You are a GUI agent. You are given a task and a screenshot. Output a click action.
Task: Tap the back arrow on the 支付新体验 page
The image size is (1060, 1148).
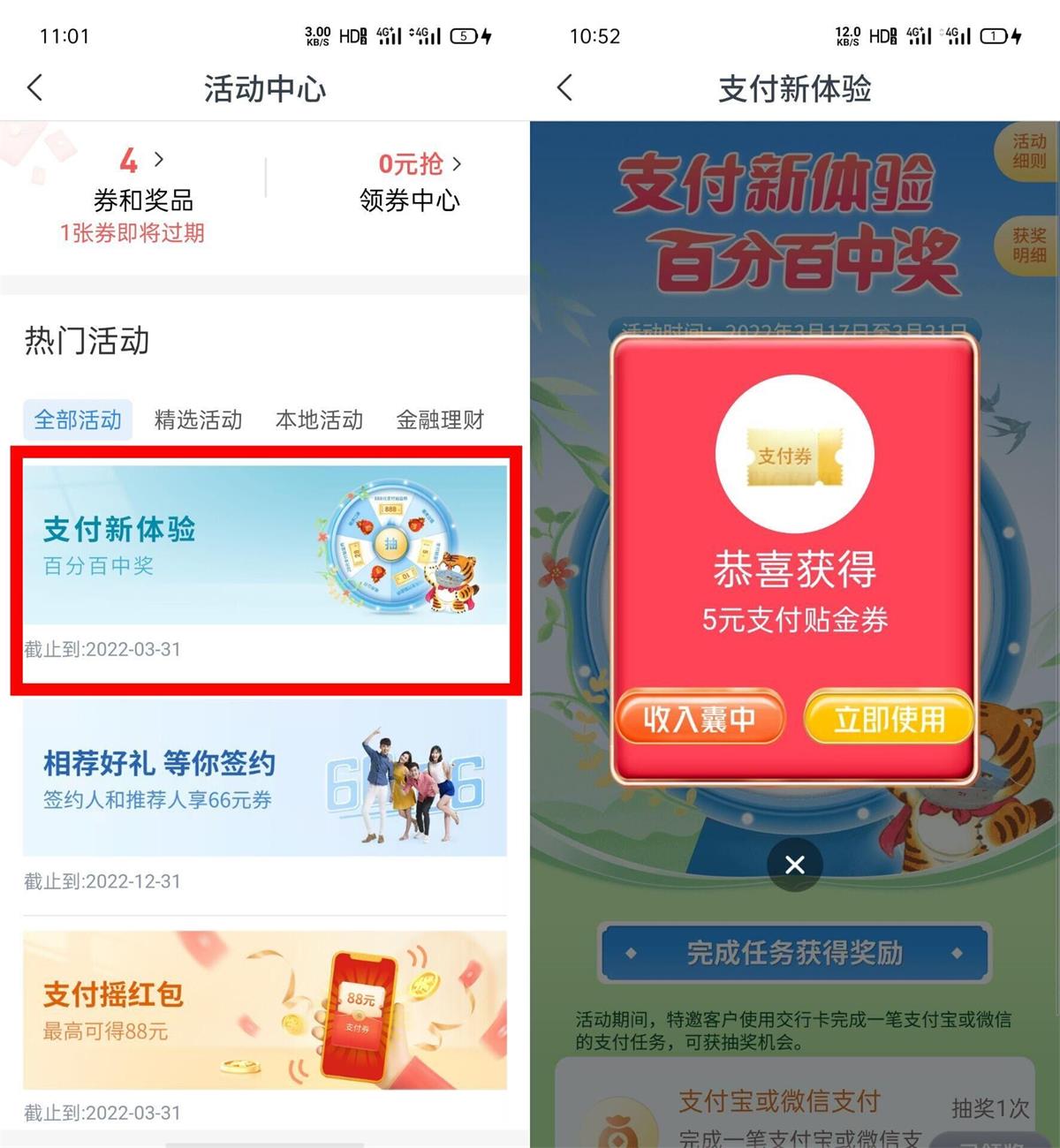(x=564, y=88)
